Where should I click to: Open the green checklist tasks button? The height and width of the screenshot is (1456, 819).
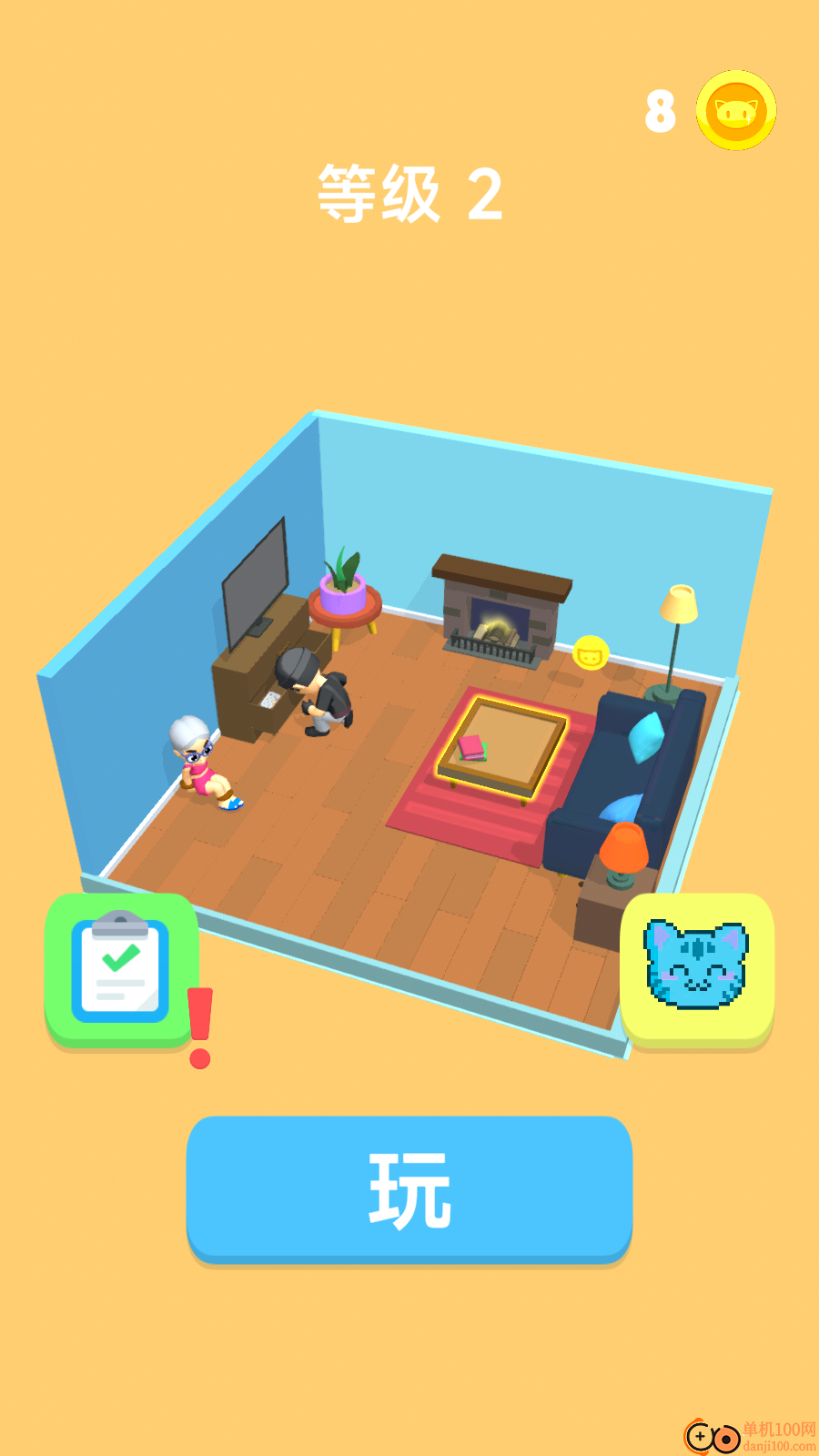click(121, 969)
